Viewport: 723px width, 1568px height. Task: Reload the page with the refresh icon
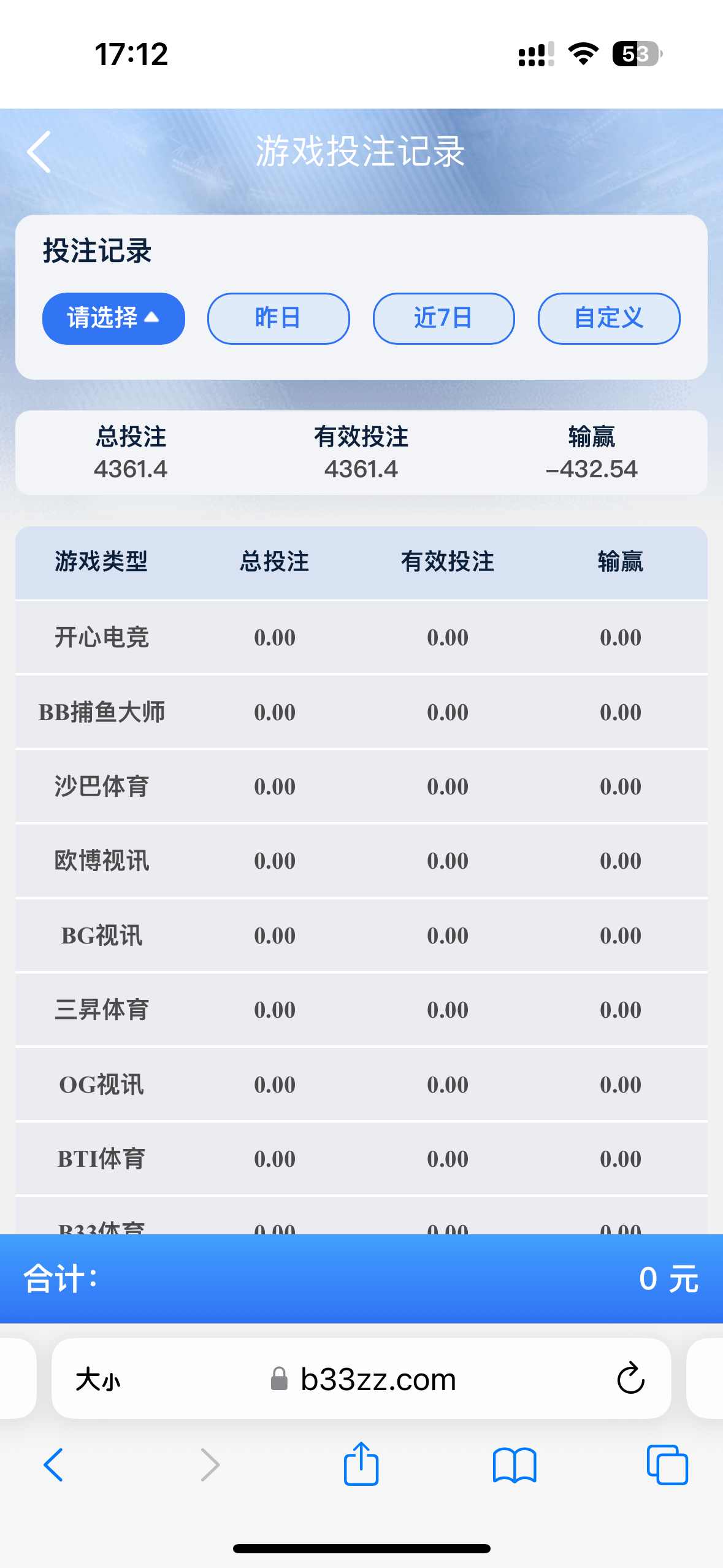[630, 1379]
